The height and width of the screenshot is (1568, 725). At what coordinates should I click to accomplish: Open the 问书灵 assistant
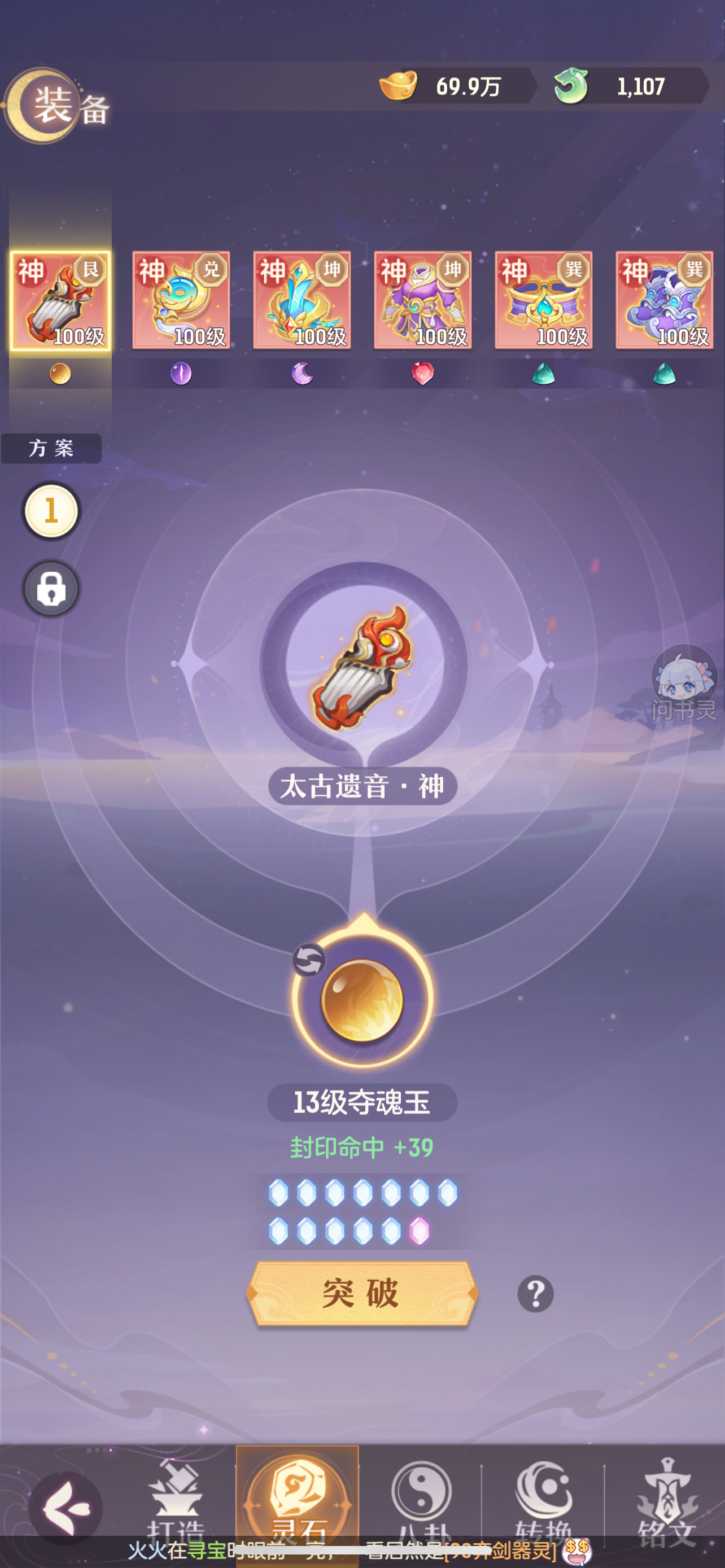(x=684, y=684)
